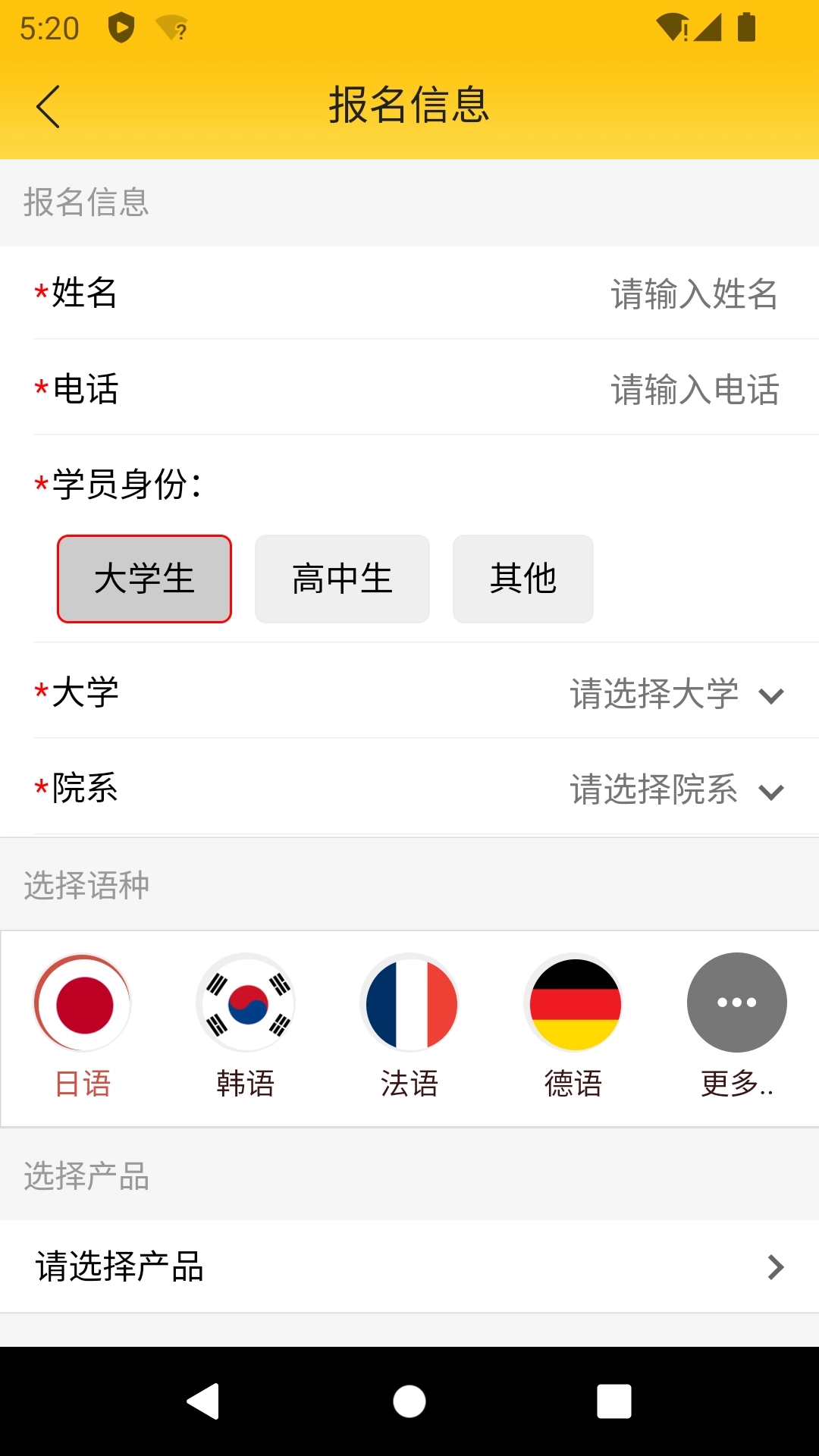
Task: Tap the 日语 label under the Japan flag
Action: 82,1085
